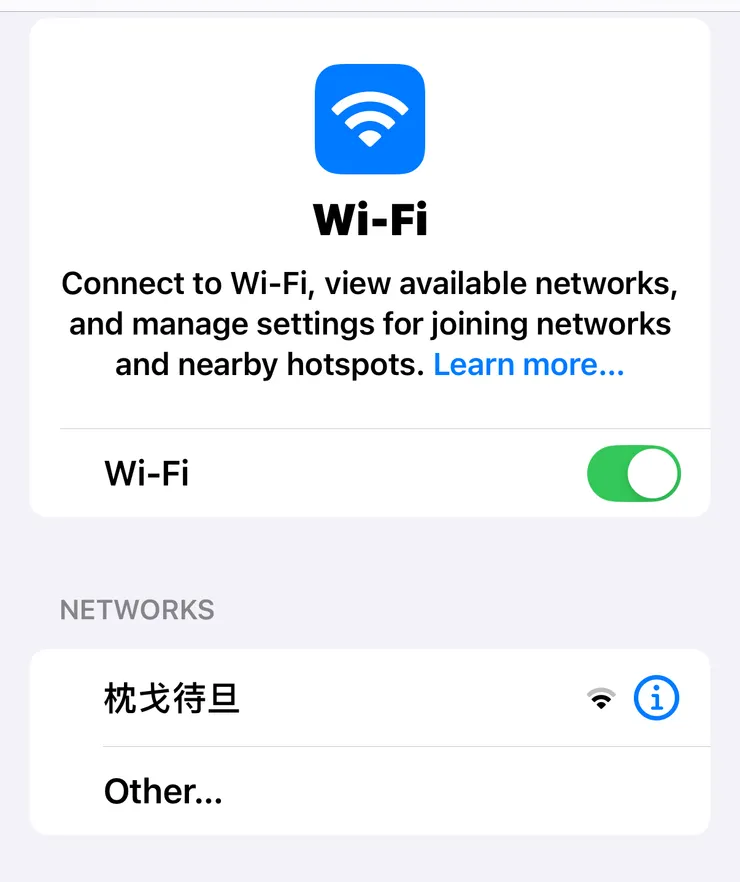
Task: Choose Other... to join a hidden network
Action: click(163, 791)
